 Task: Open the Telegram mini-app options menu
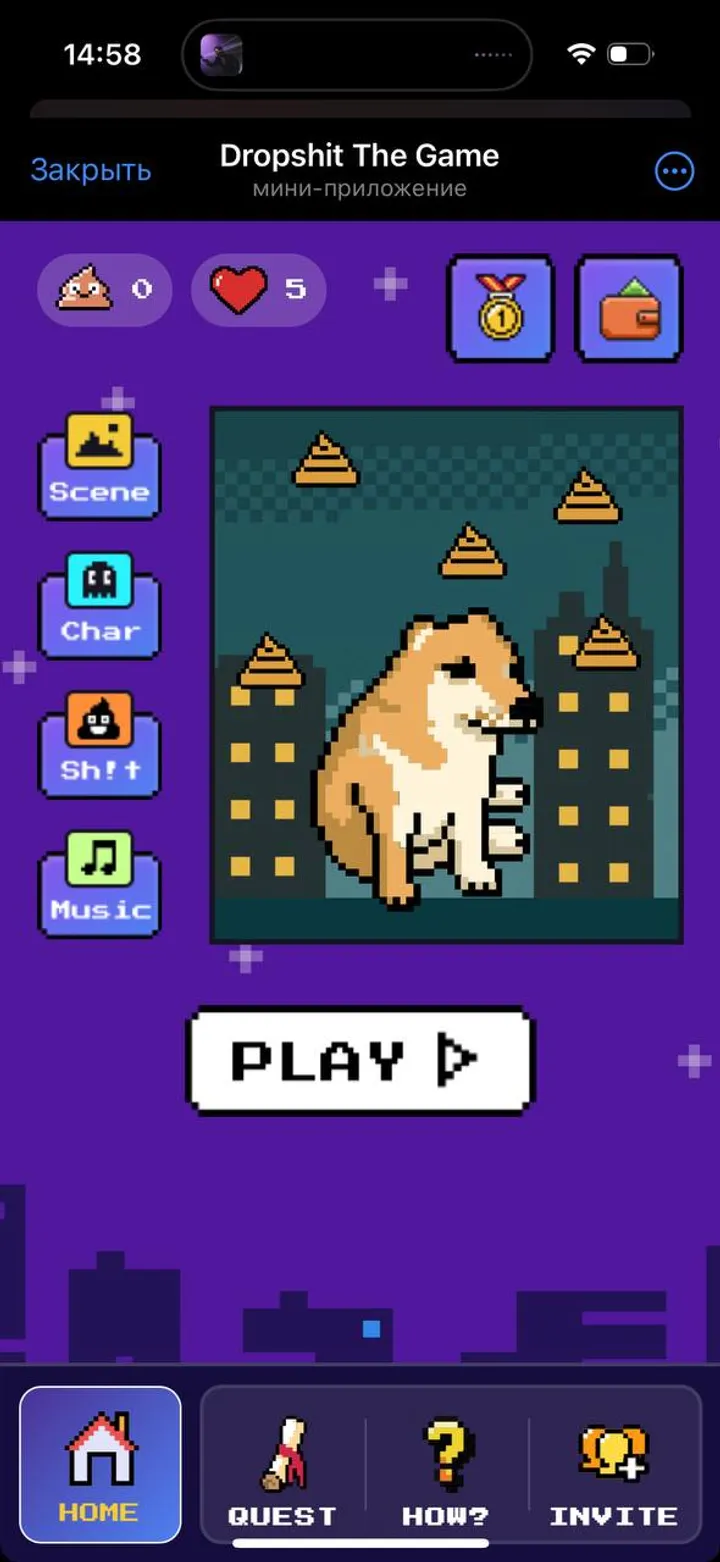[674, 171]
